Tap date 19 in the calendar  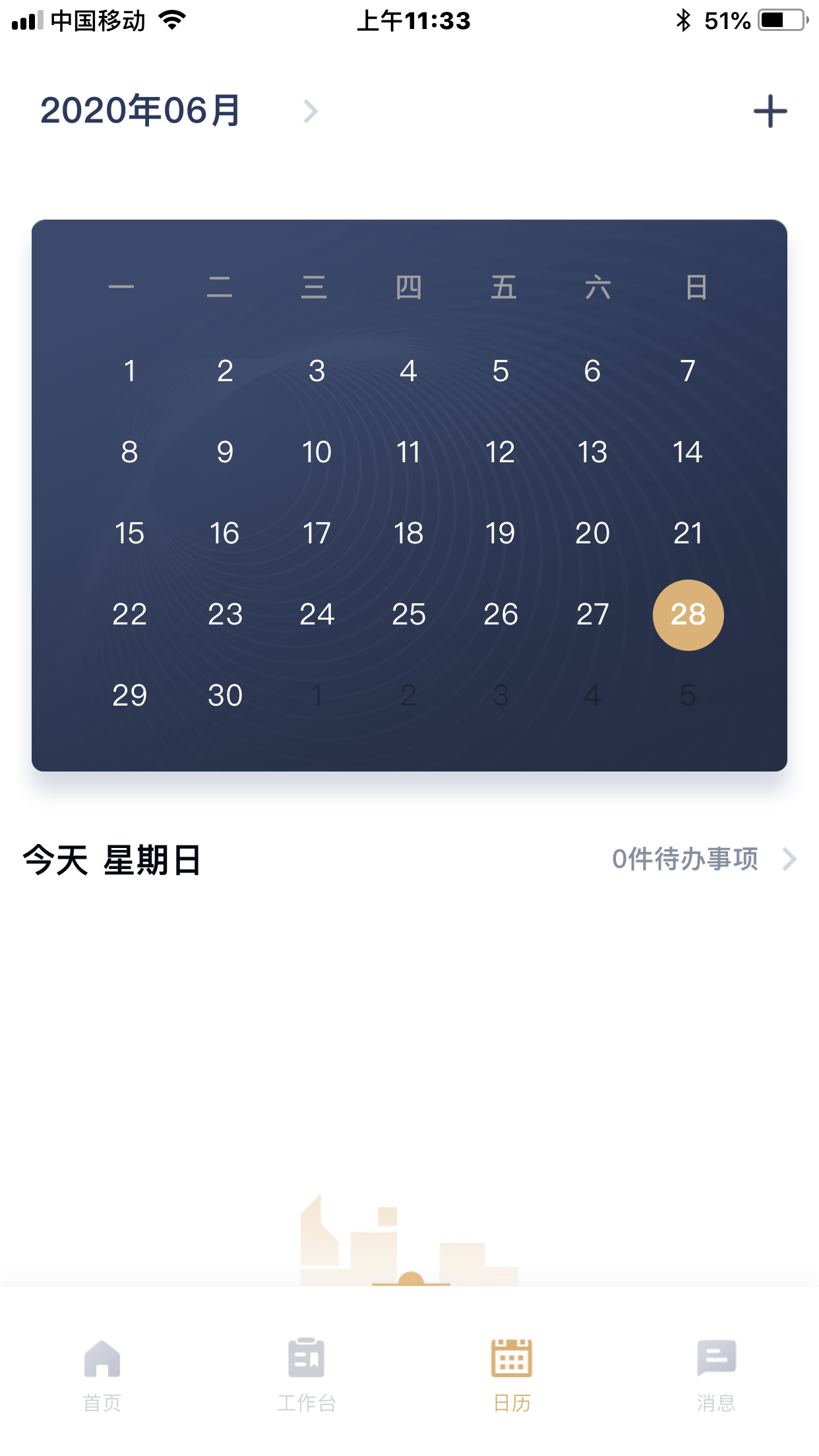(x=500, y=533)
